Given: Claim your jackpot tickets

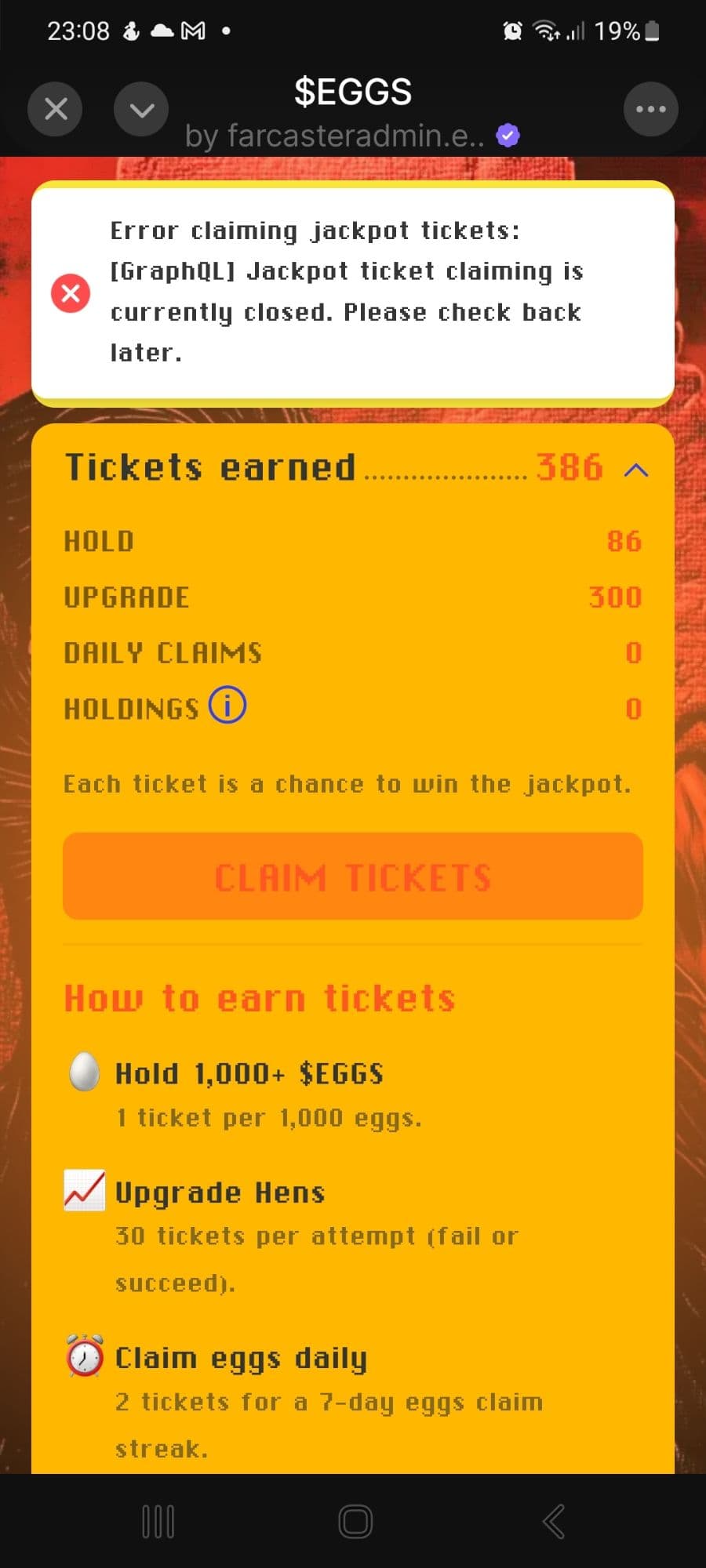Looking at the screenshot, I should [x=353, y=877].
